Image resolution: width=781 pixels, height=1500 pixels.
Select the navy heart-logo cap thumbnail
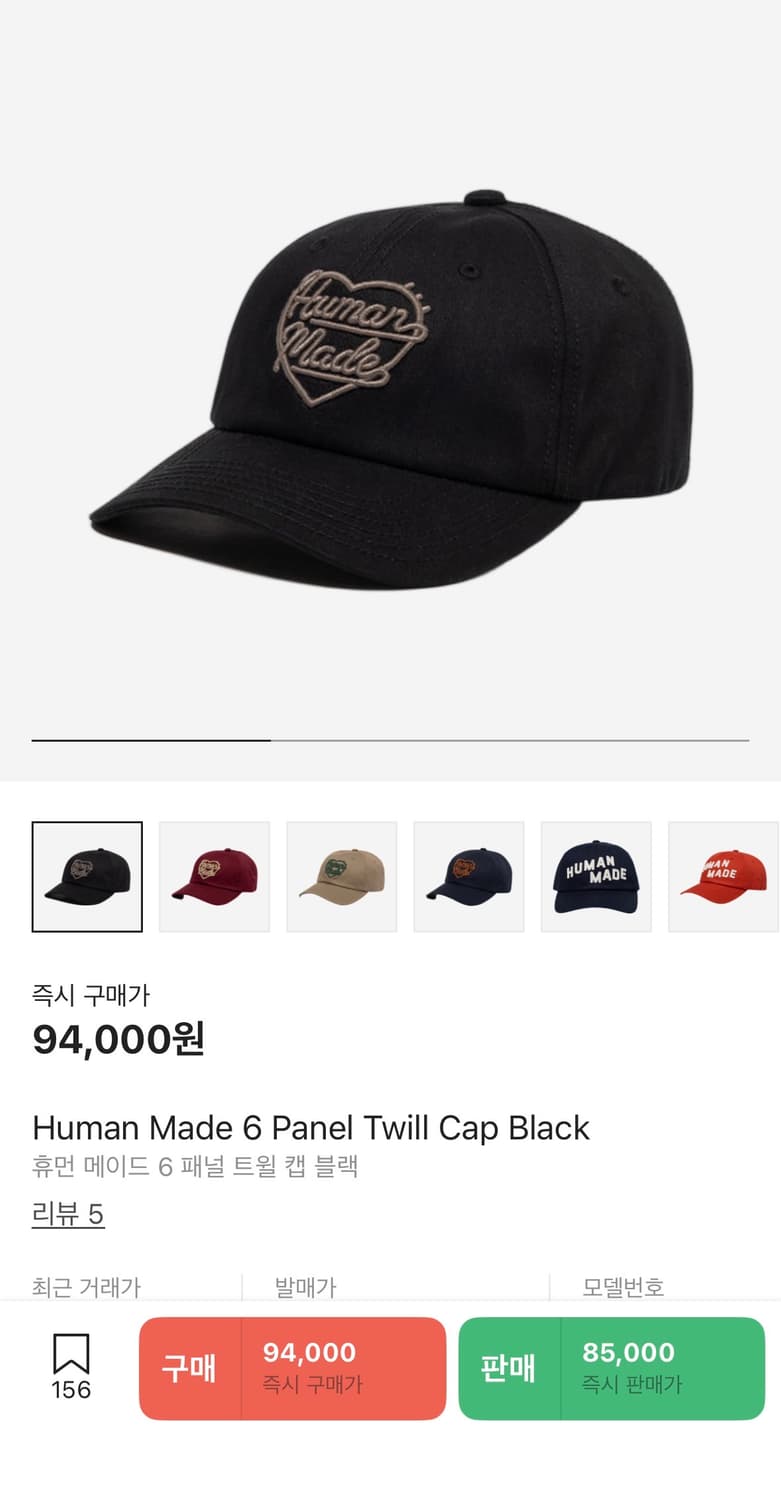coord(468,875)
